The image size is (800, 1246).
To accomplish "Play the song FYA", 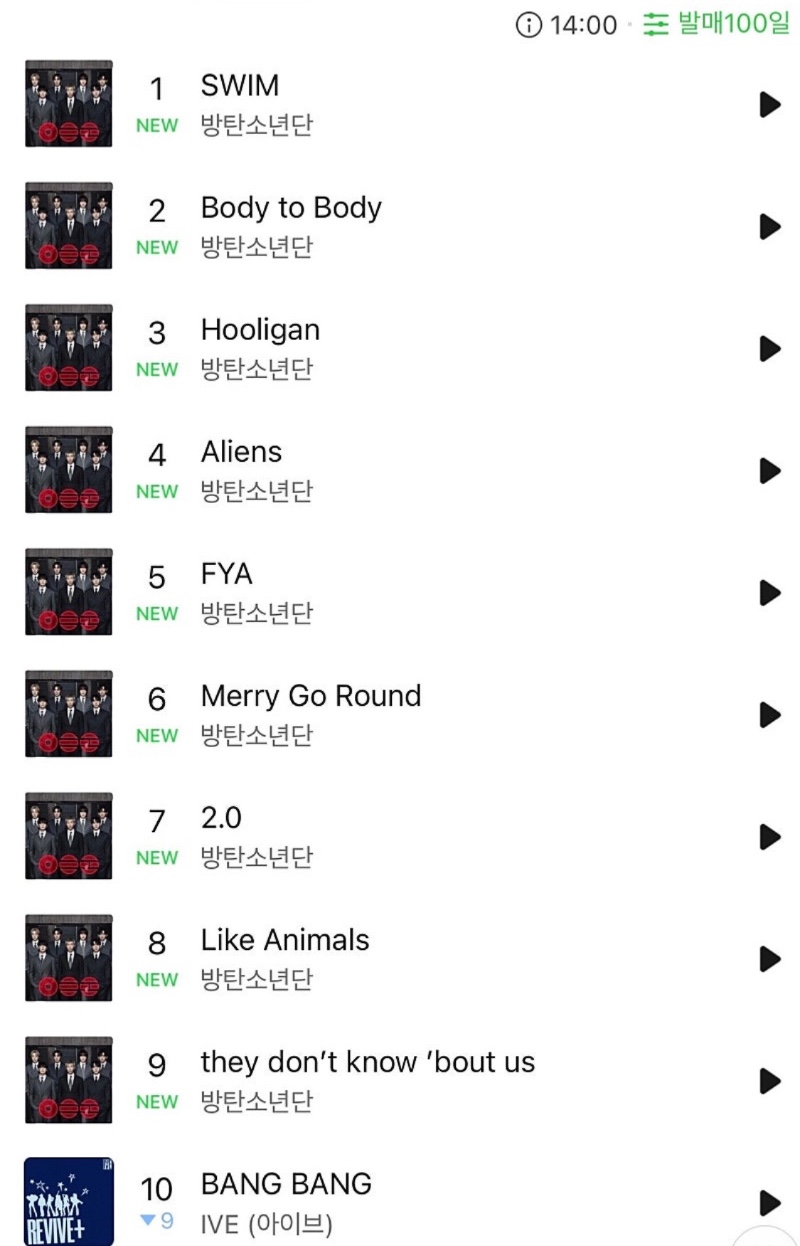I will (x=769, y=592).
